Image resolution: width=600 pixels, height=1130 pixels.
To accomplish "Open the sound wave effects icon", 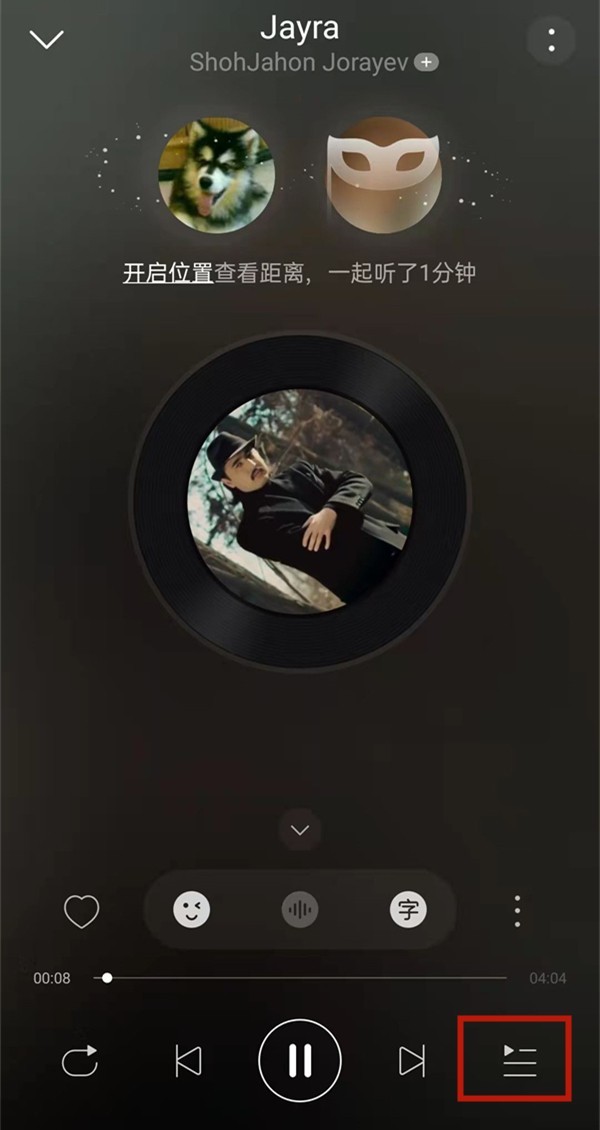I will tap(300, 910).
